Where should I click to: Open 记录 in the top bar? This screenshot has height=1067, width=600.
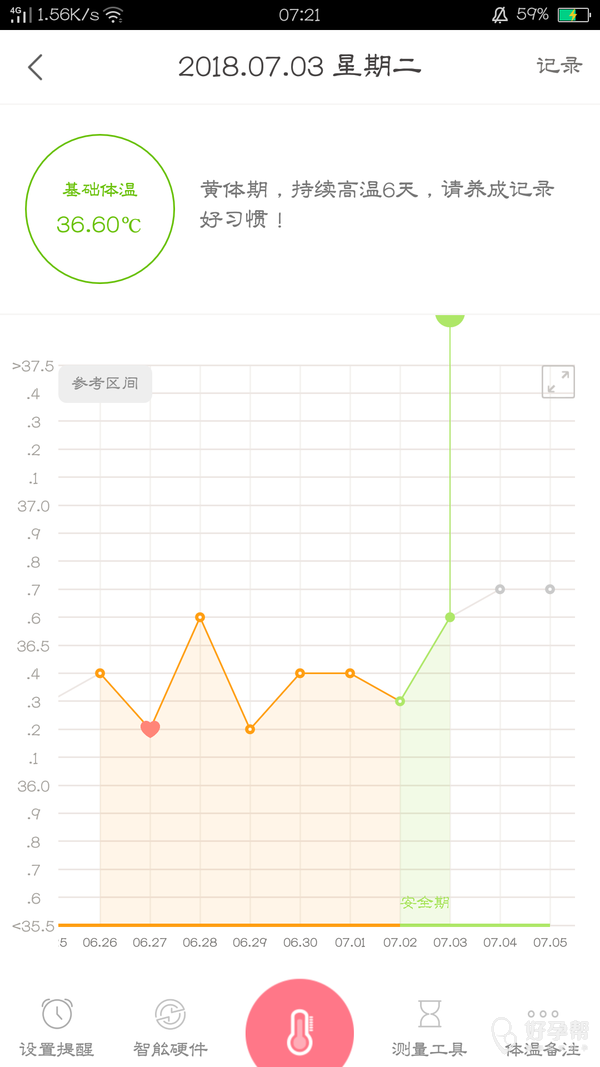(x=558, y=67)
